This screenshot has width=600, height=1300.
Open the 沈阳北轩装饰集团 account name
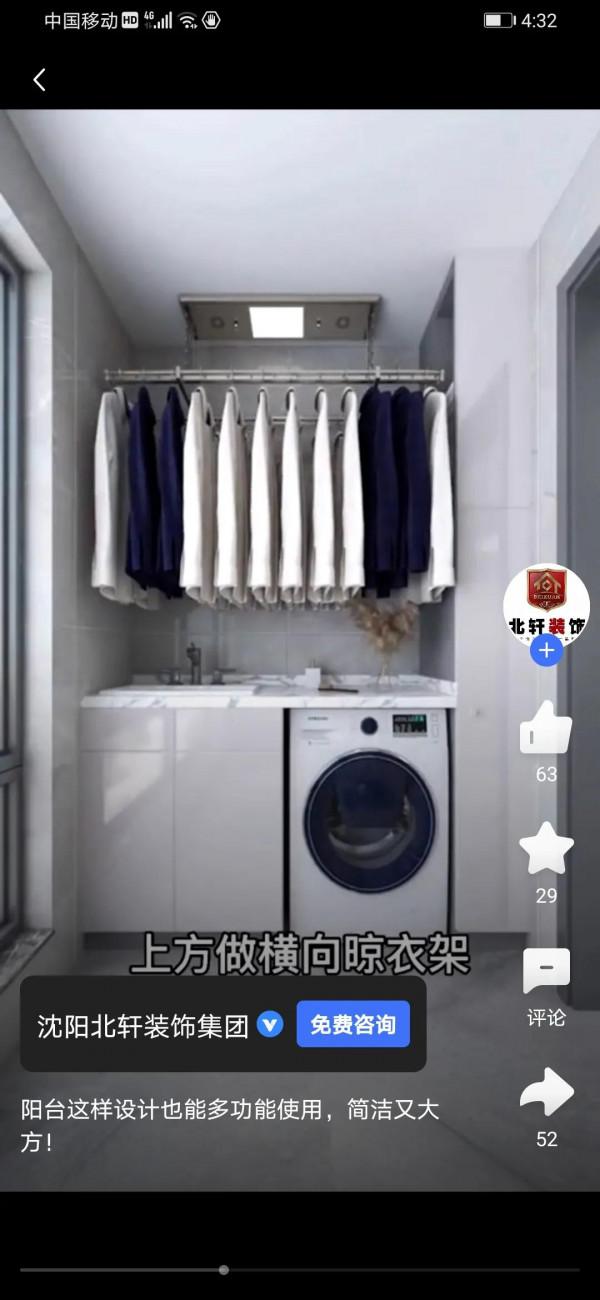coord(143,1025)
